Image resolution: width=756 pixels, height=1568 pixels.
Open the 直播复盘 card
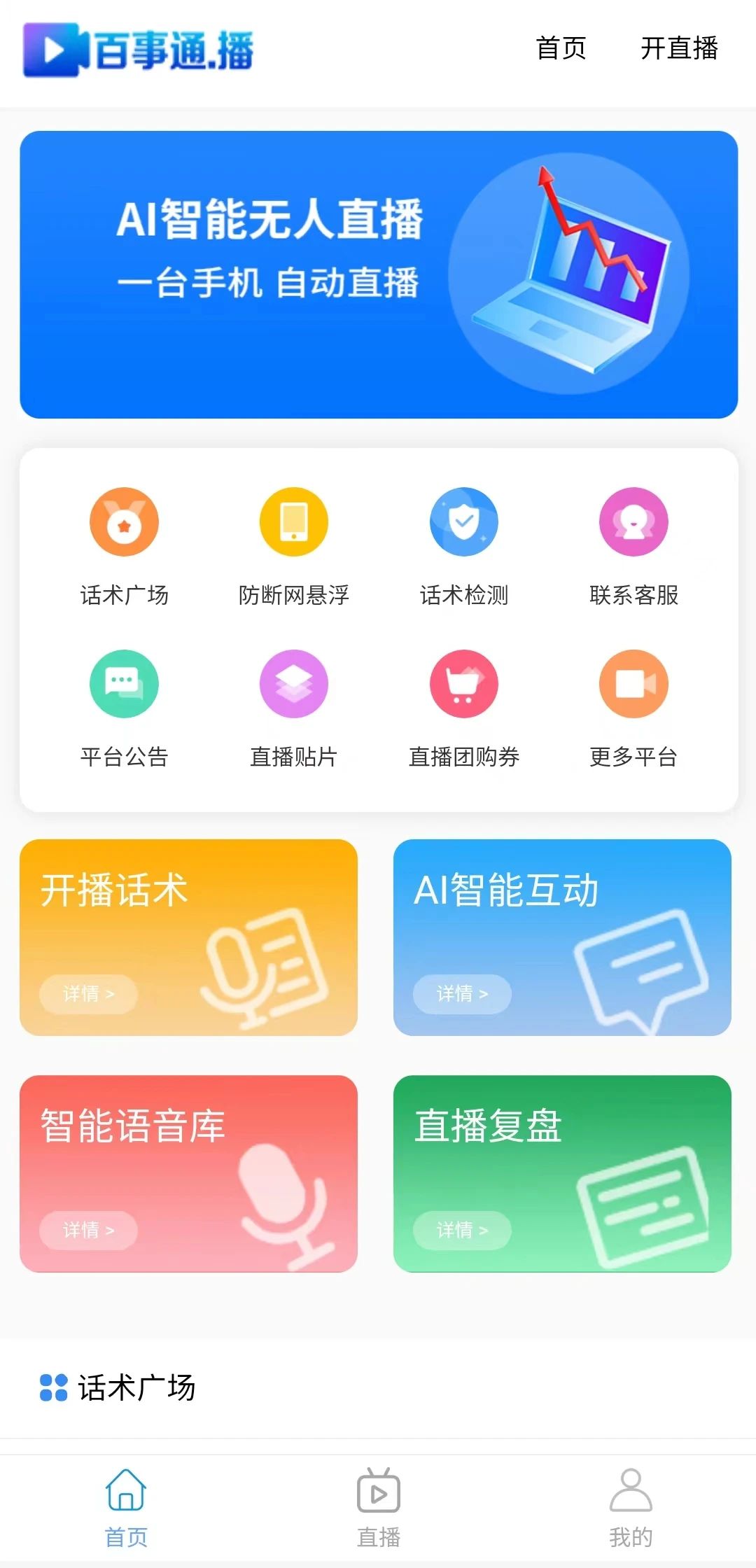(562, 1173)
